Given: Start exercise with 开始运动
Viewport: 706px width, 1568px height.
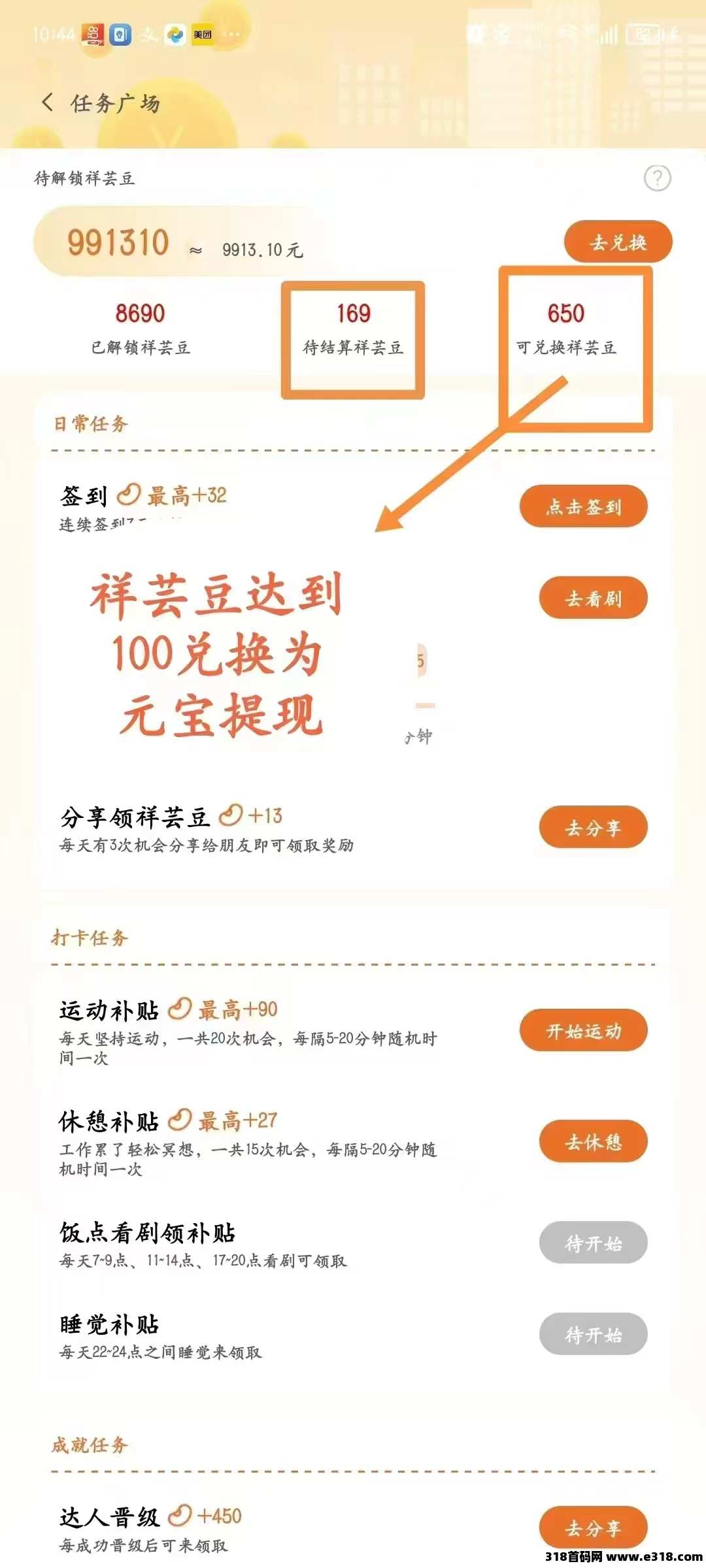Looking at the screenshot, I should [x=583, y=1031].
